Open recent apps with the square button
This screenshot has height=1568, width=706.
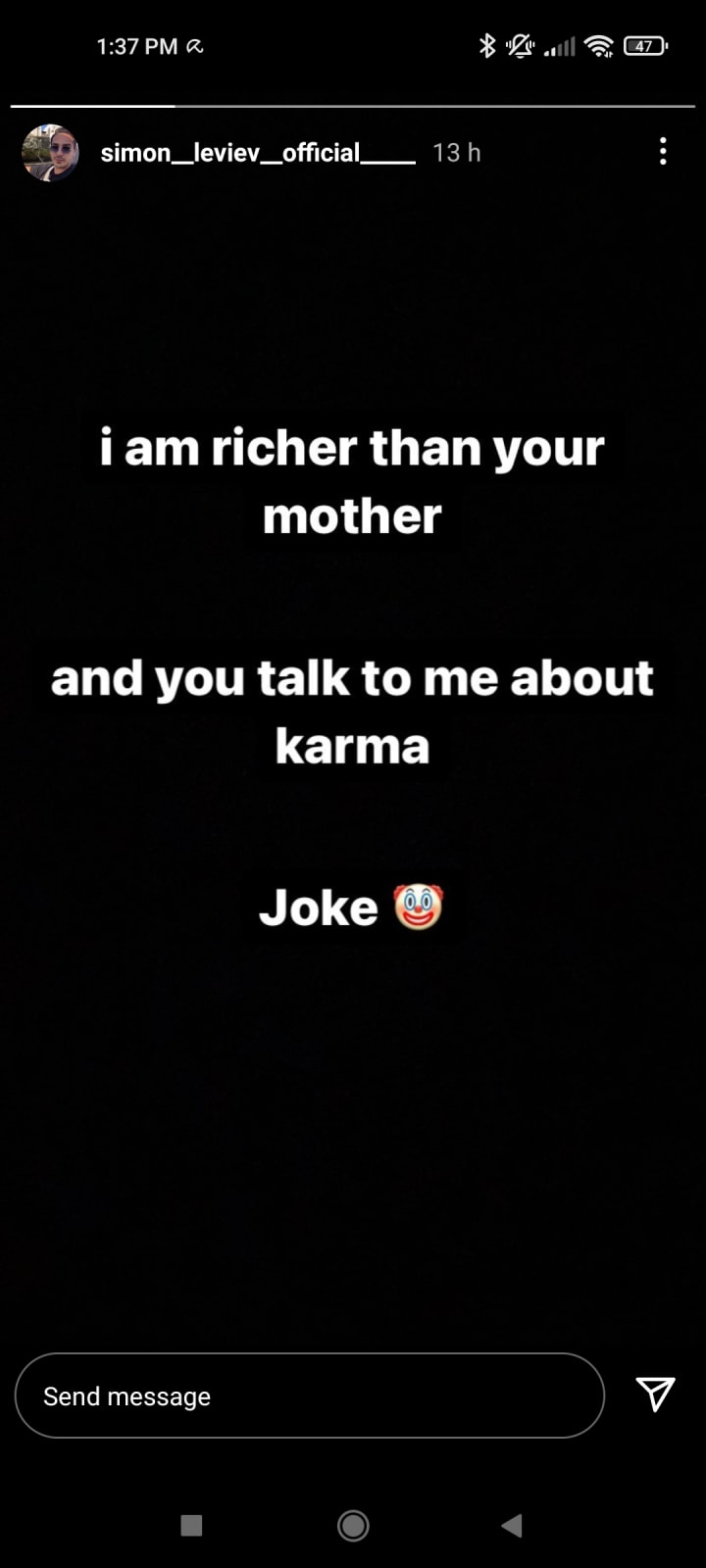[192, 1525]
